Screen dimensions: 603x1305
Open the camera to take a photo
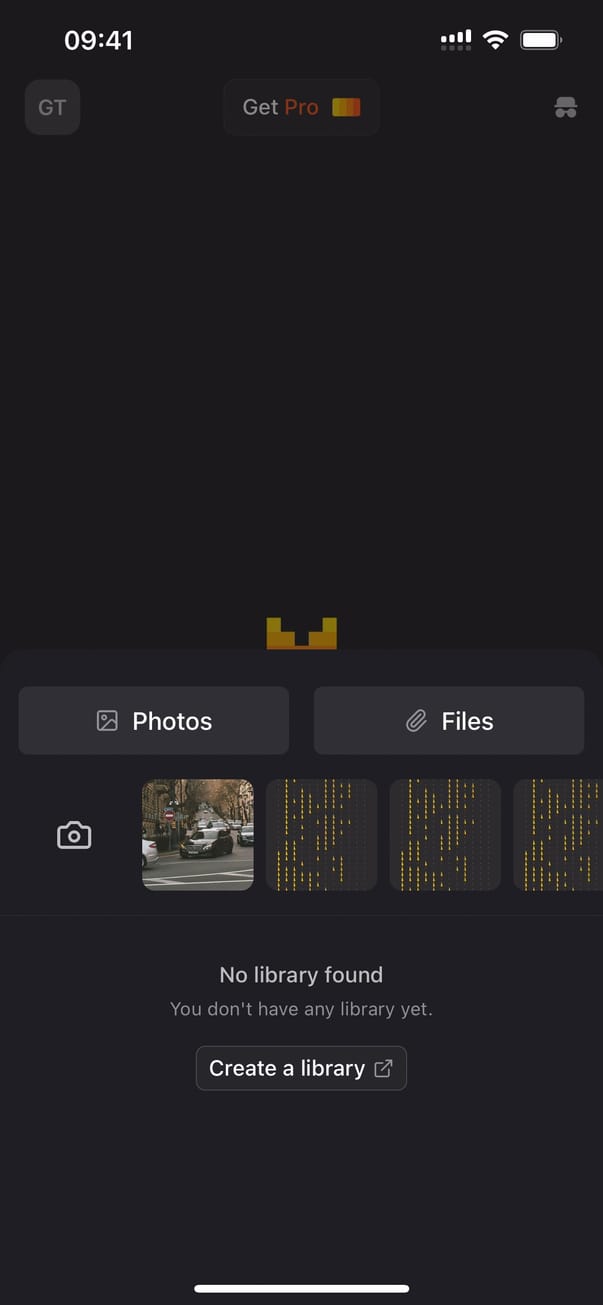[x=74, y=835]
